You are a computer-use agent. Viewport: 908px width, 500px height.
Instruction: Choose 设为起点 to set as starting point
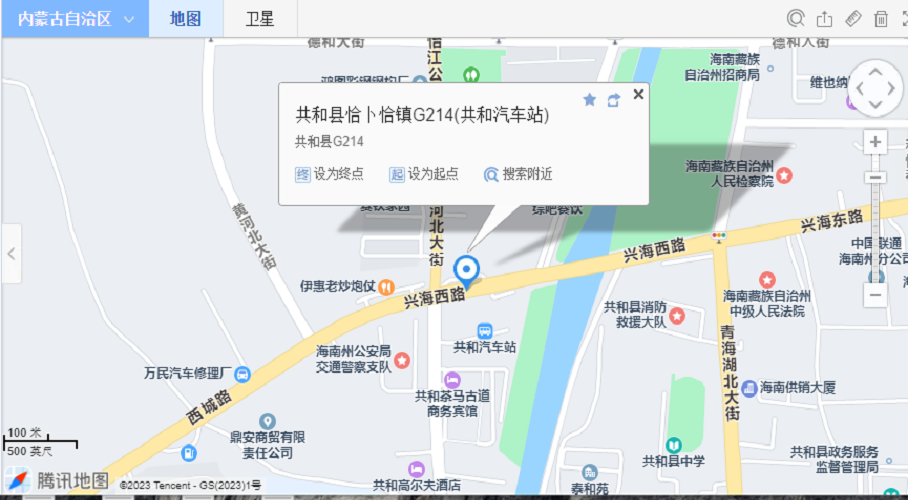tap(424, 174)
